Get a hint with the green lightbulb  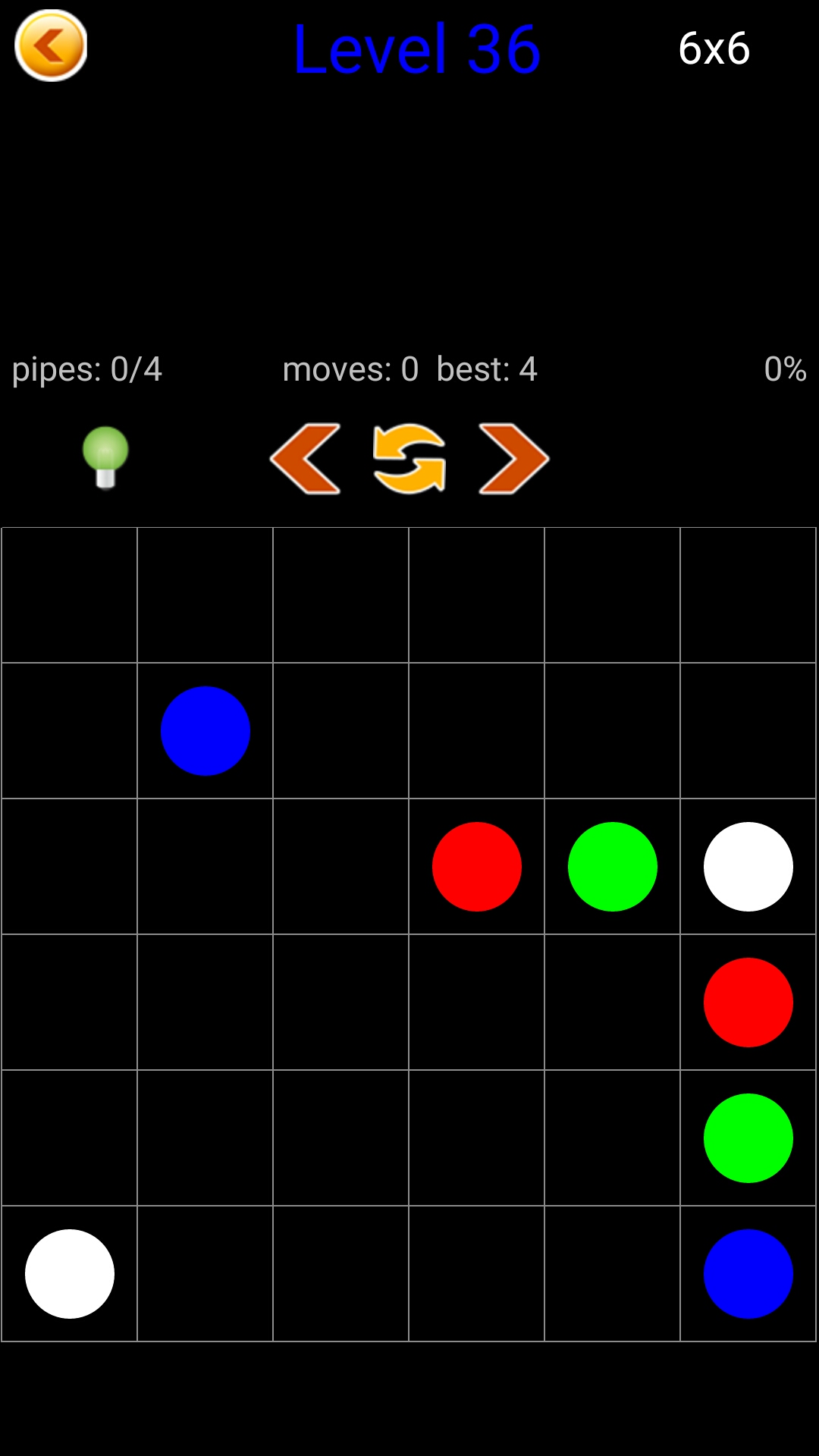tap(105, 457)
